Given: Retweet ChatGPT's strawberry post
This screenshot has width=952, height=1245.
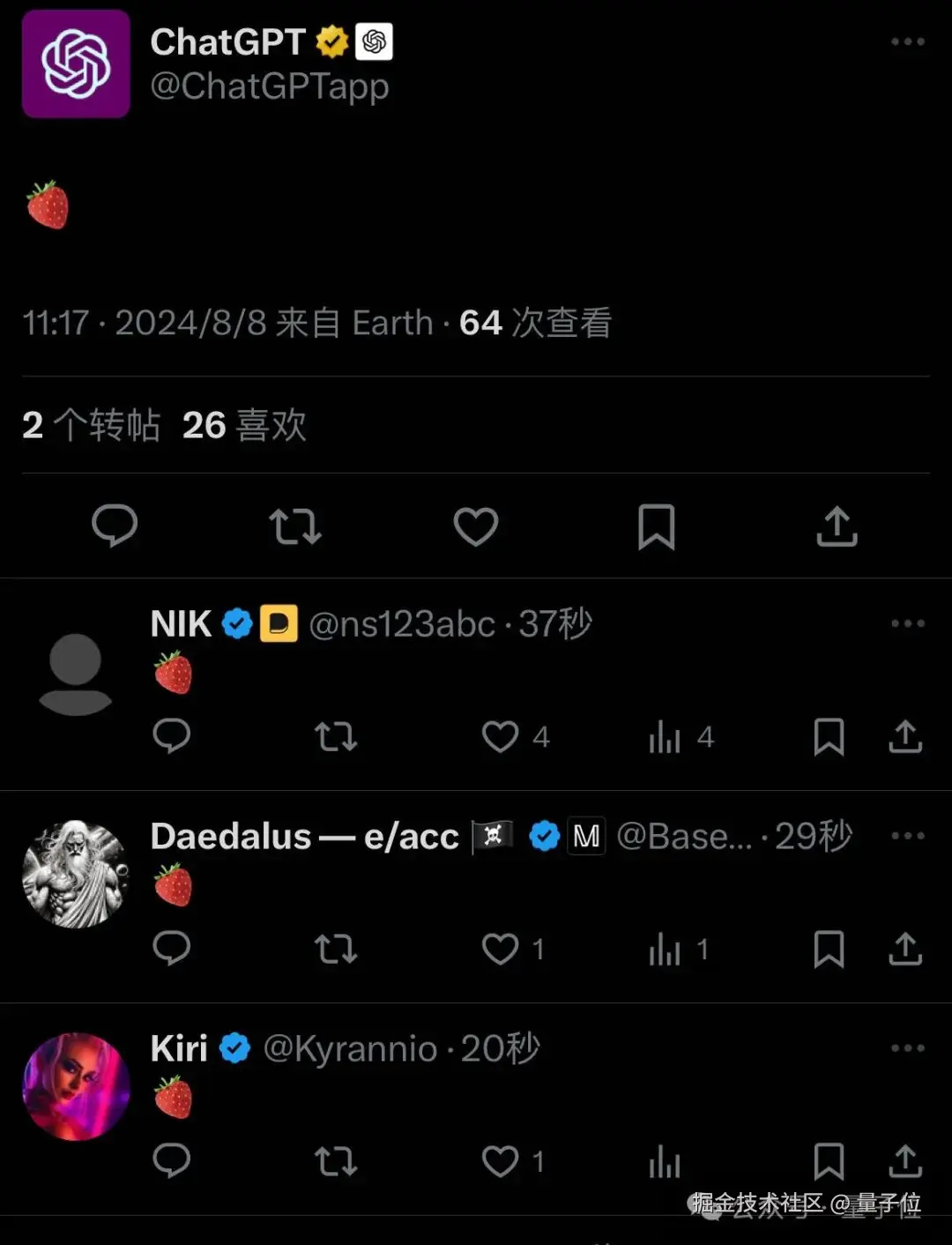Looking at the screenshot, I should (x=295, y=527).
